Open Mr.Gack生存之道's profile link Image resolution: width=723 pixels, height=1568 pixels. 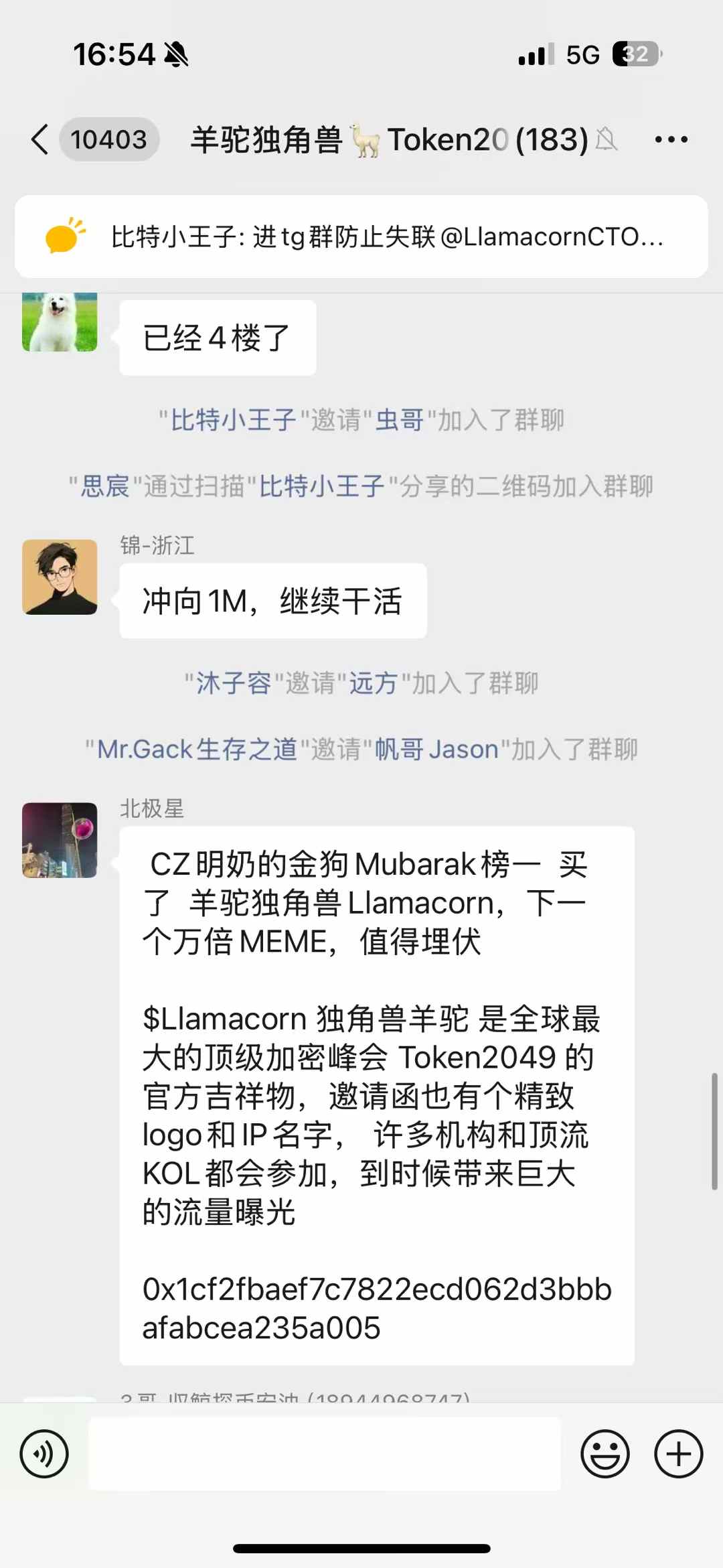coord(197,749)
